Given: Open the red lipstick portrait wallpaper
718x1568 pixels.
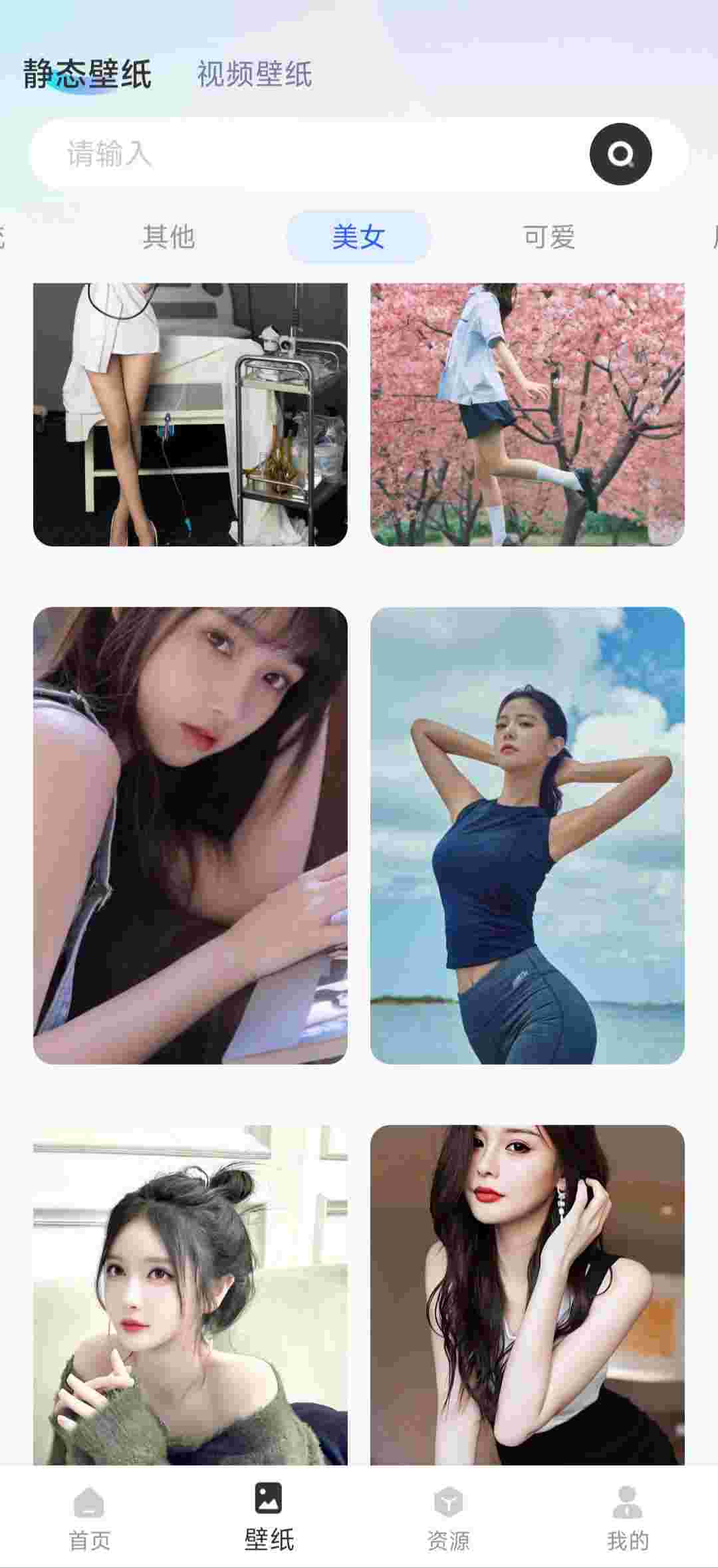Looking at the screenshot, I should point(527,1294).
